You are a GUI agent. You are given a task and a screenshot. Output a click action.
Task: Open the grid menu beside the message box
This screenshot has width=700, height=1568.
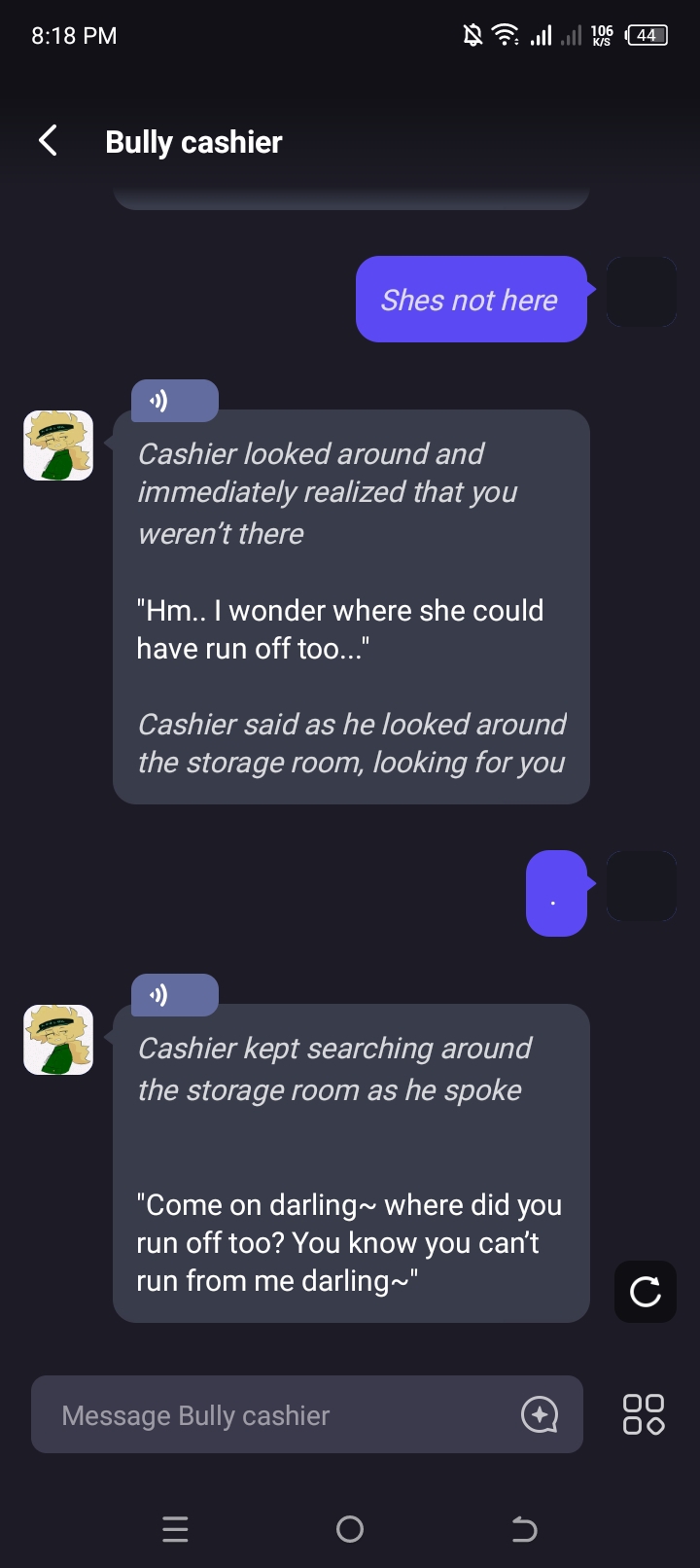pos(644,1414)
